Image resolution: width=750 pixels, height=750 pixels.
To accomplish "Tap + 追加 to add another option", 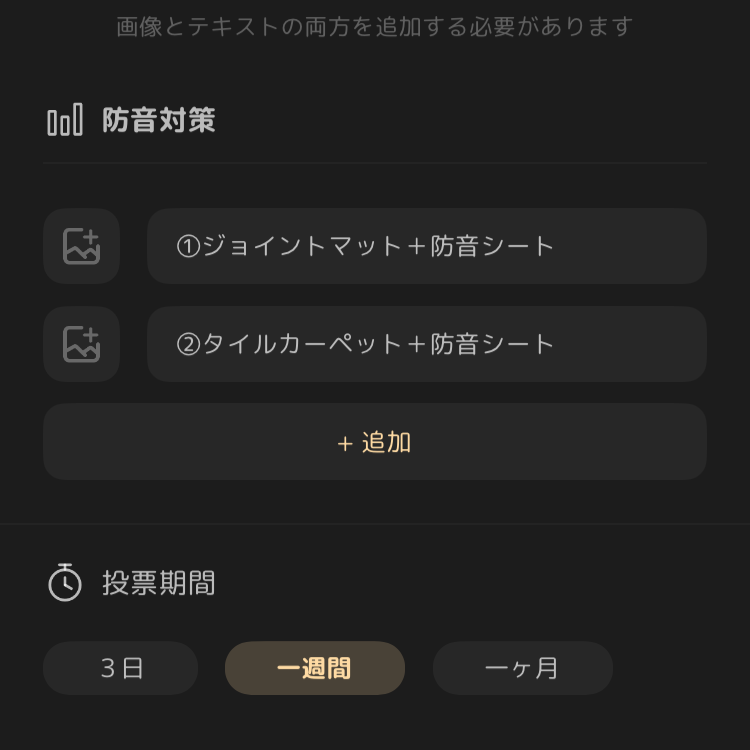I will [x=375, y=442].
